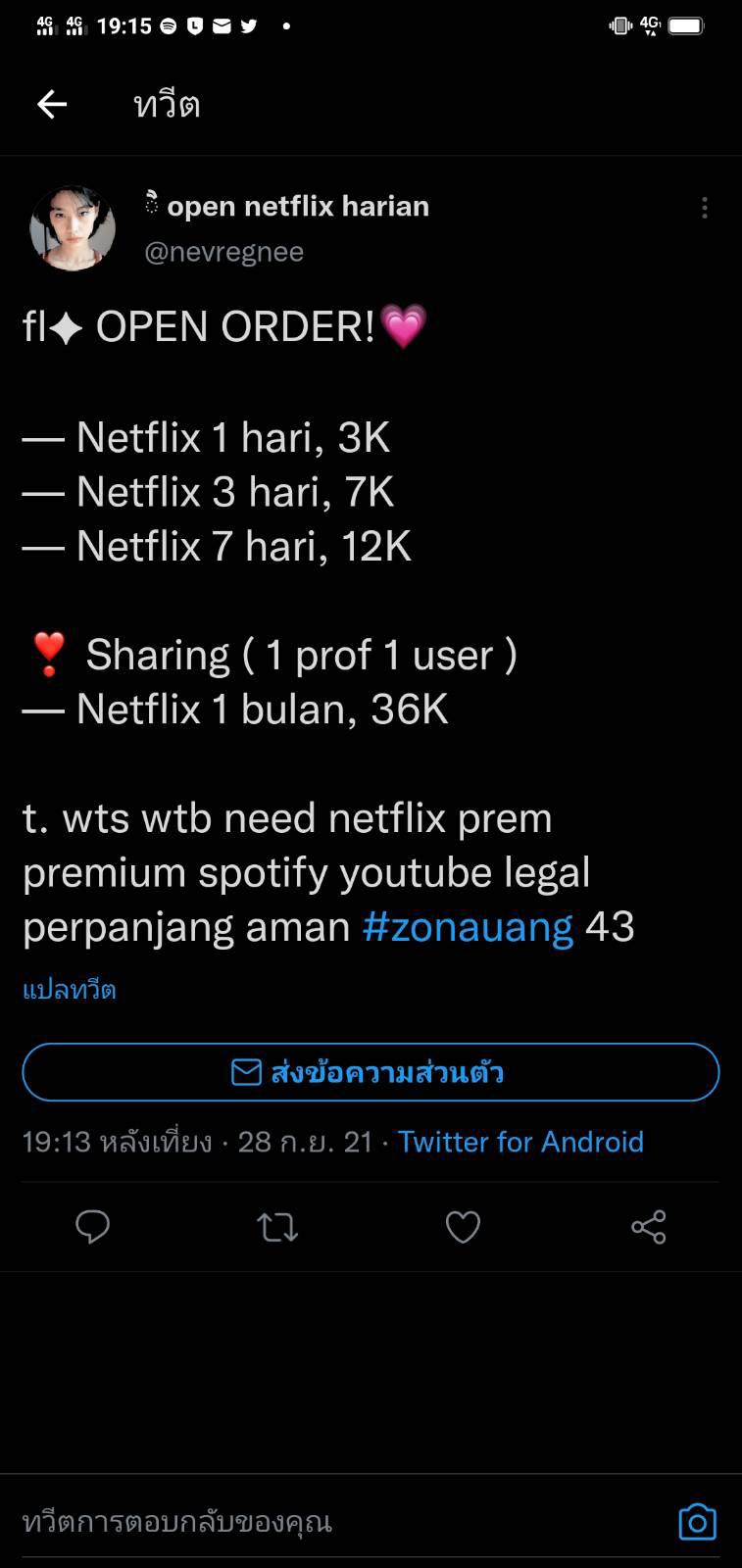This screenshot has width=742, height=1568.
Task: Tap แปลทวีต to translate the tweet
Action: [70, 990]
